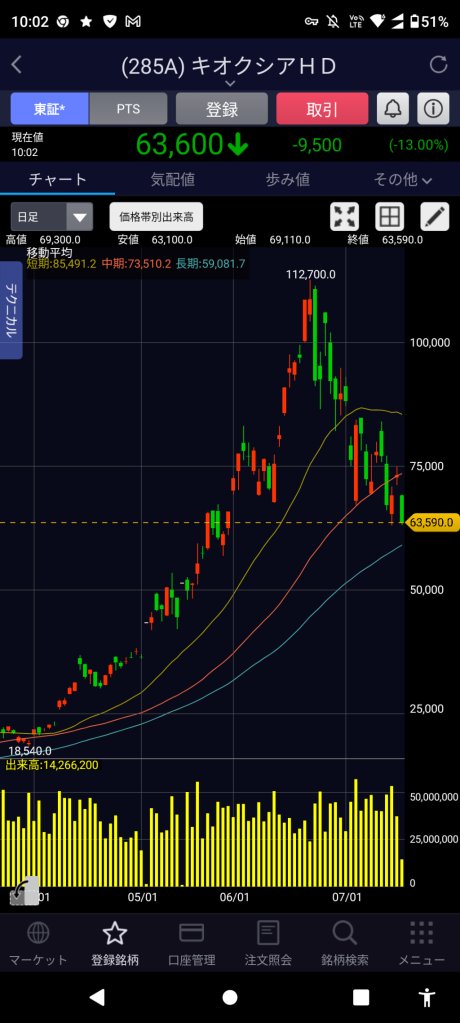Image resolution: width=460 pixels, height=1023 pixels.
Task: Expand the その他 dropdown tab
Action: click(x=403, y=179)
